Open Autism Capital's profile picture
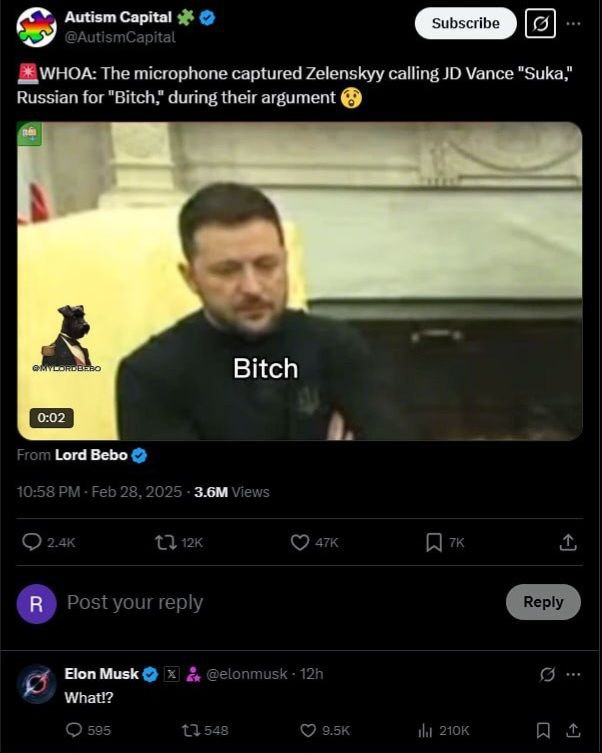 [x=36, y=26]
